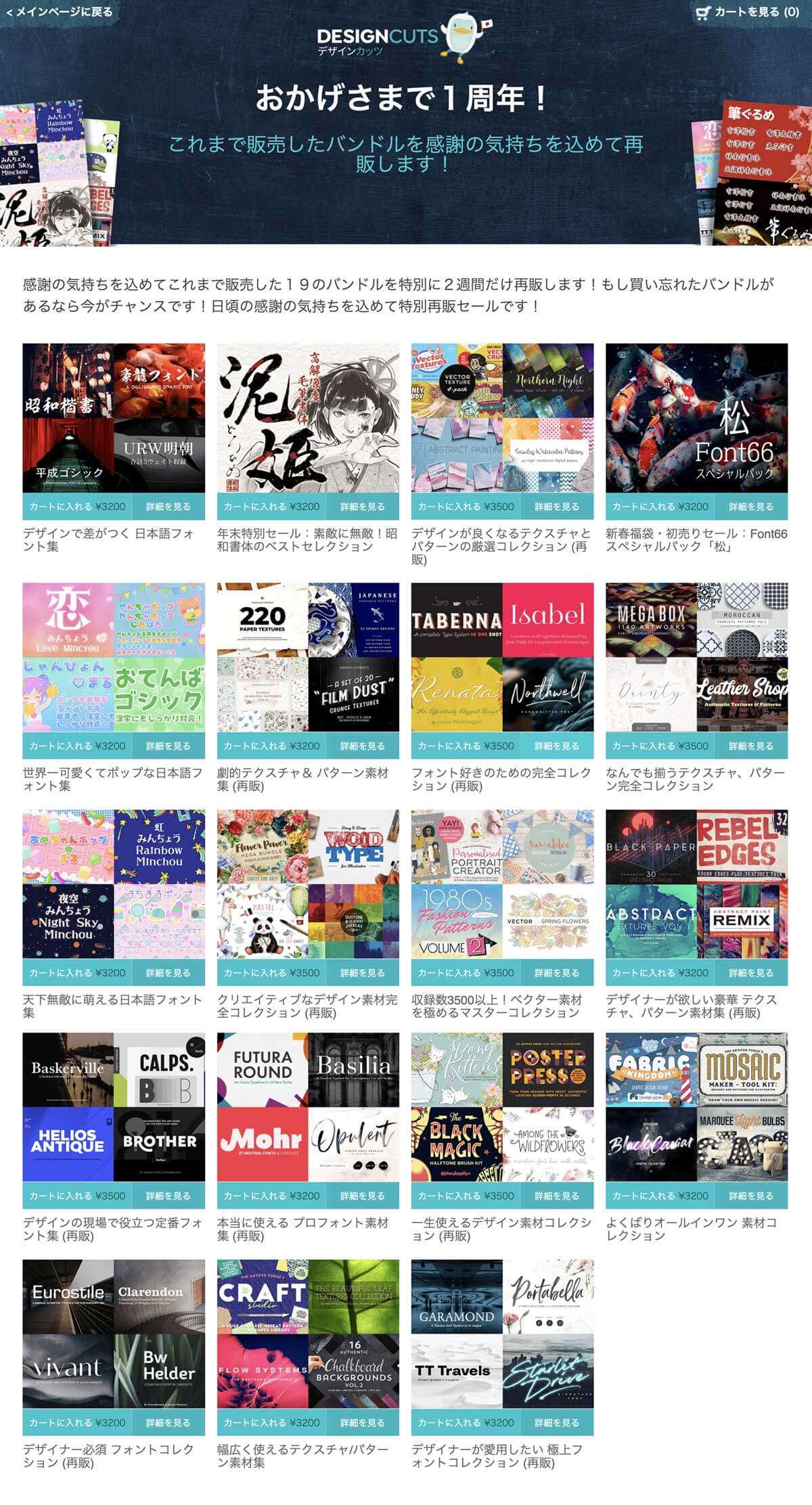812x1505 pixels.
Task: Add テクスチャとパターンの厳選コレクション to cart
Action: pyautogui.click(x=466, y=506)
